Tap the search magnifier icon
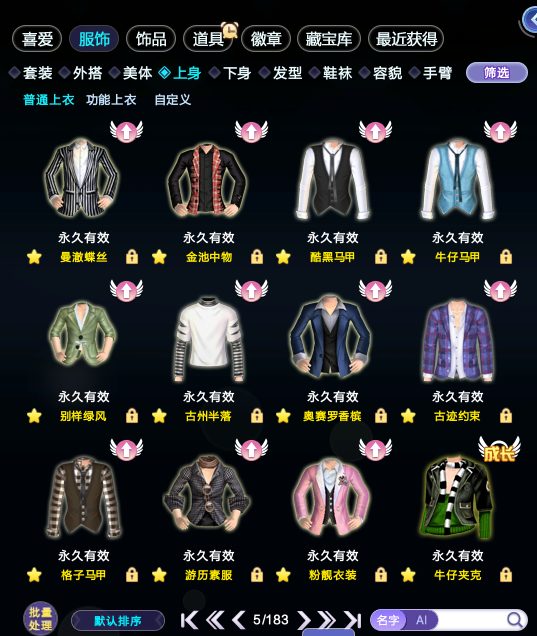Viewport: 537px width, 636px height. pyautogui.click(x=515, y=620)
